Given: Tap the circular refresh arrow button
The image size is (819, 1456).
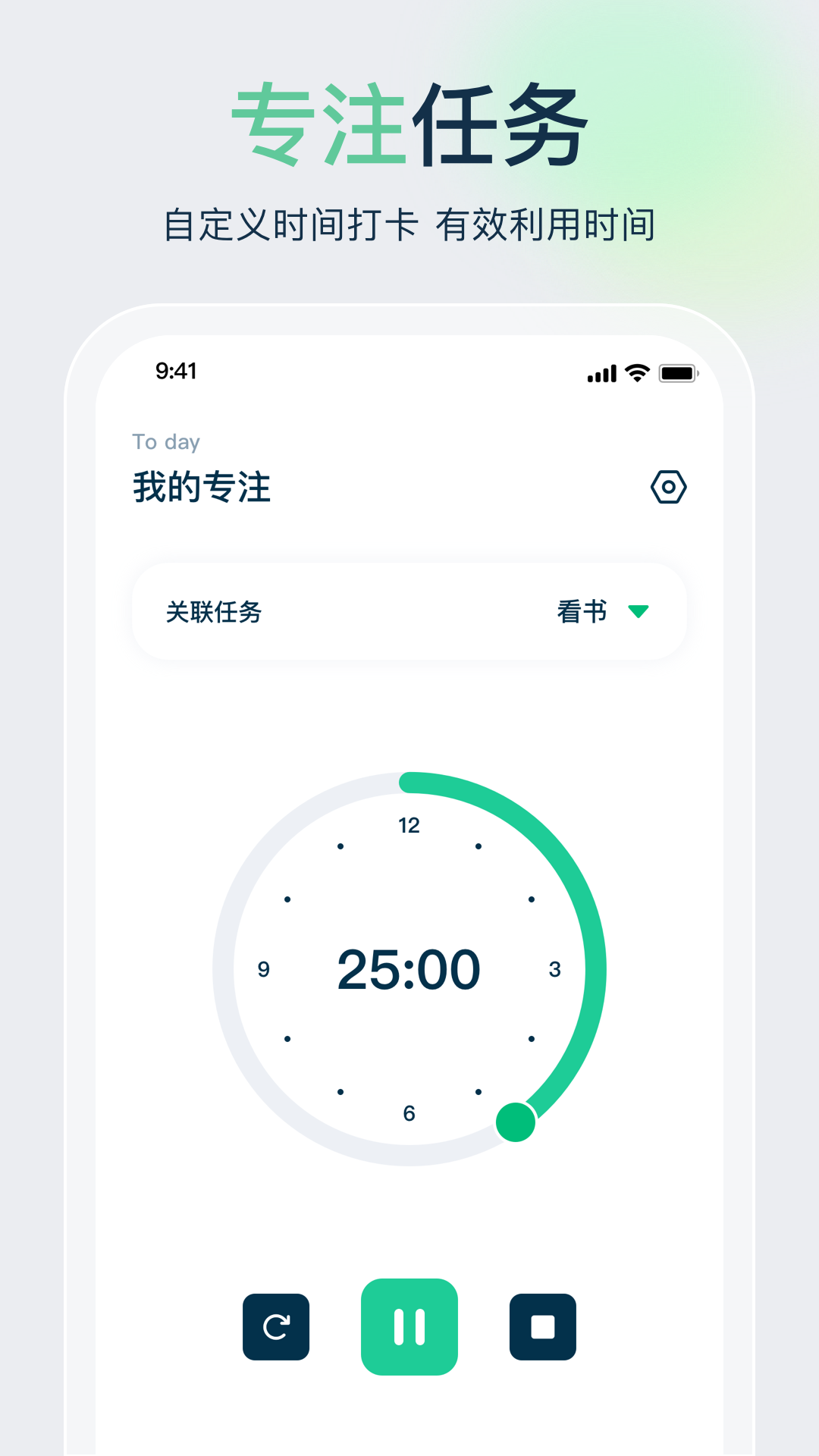Looking at the screenshot, I should [276, 1327].
